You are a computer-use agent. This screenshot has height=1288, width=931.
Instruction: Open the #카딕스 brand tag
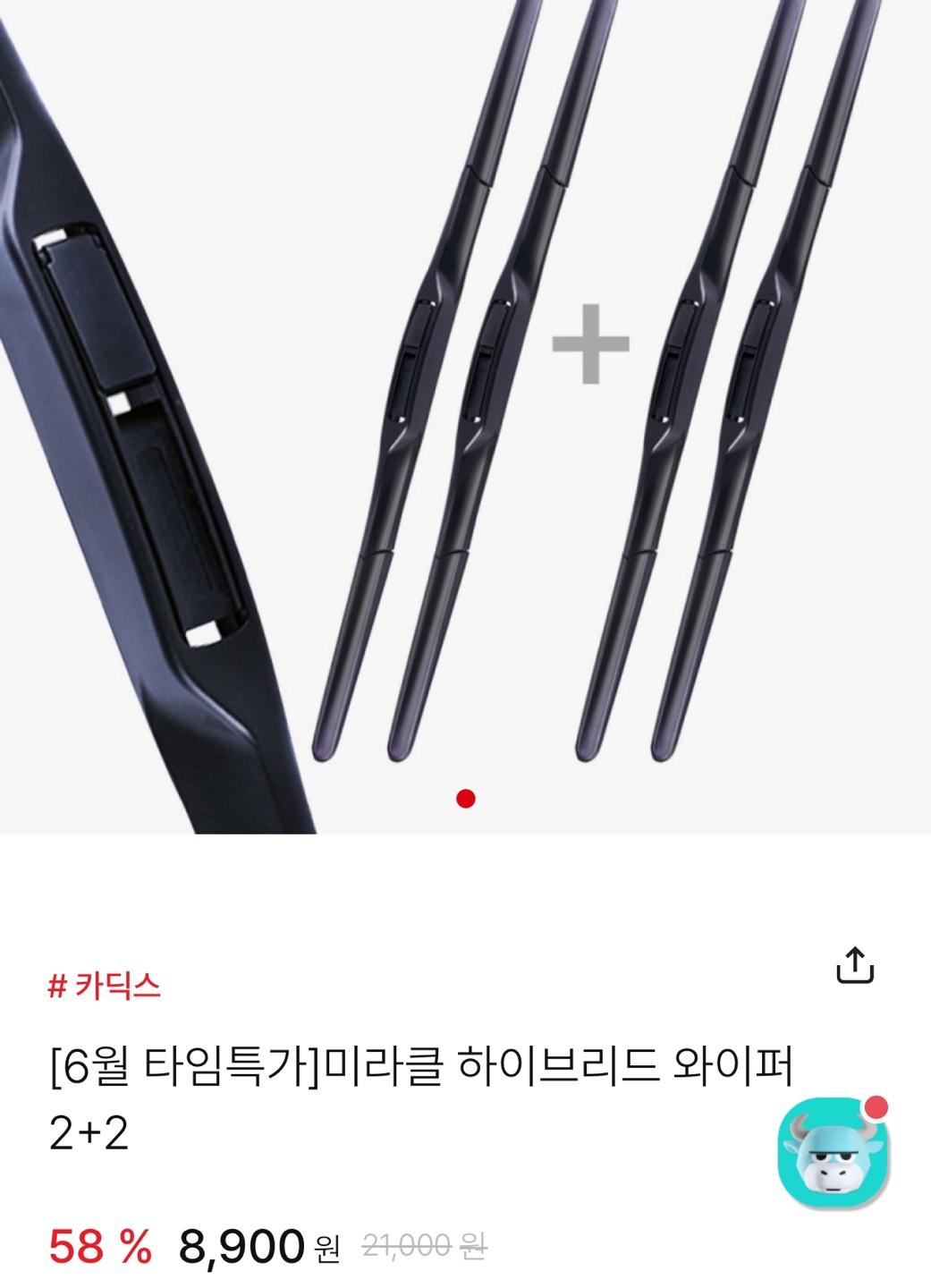pos(105,987)
